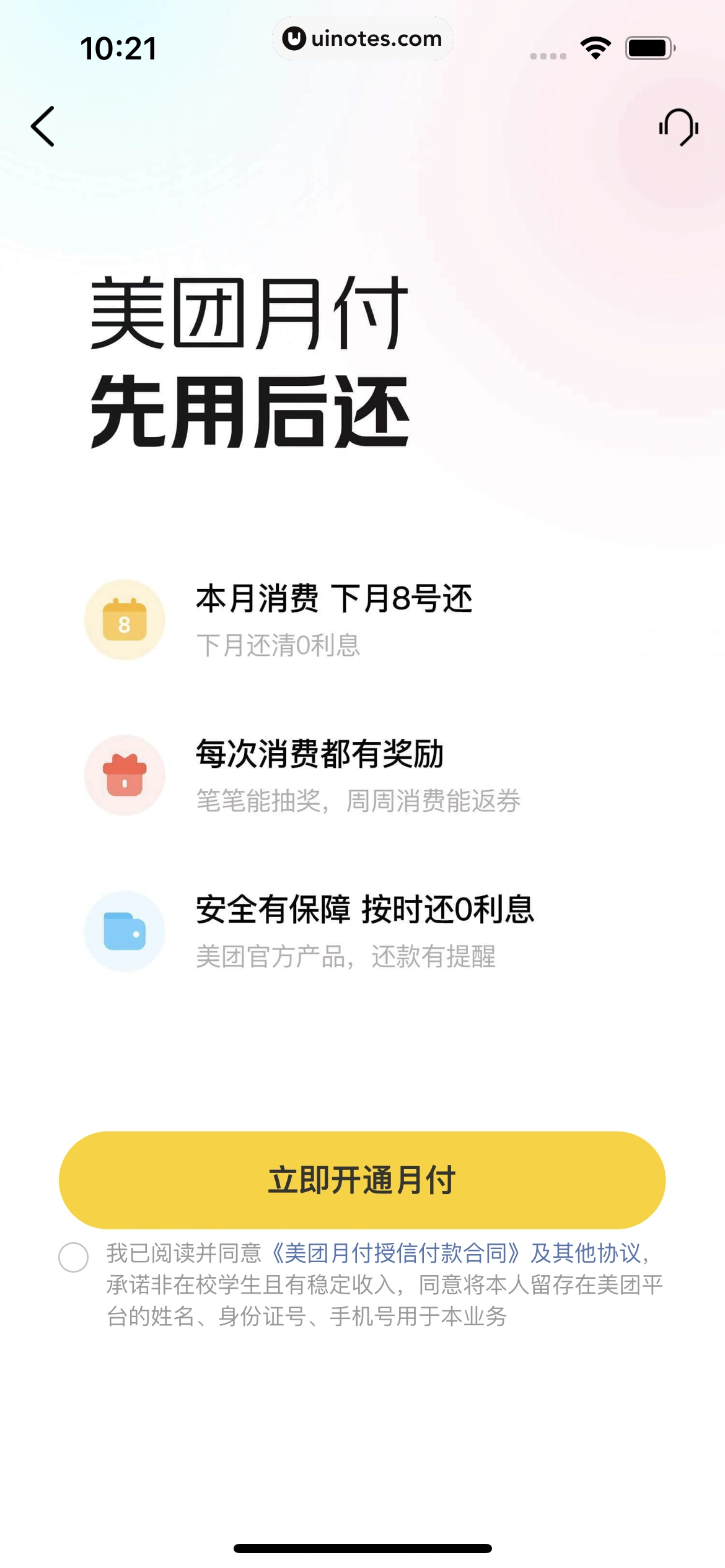Tap the Wi-Fi icon in status bar

[595, 46]
